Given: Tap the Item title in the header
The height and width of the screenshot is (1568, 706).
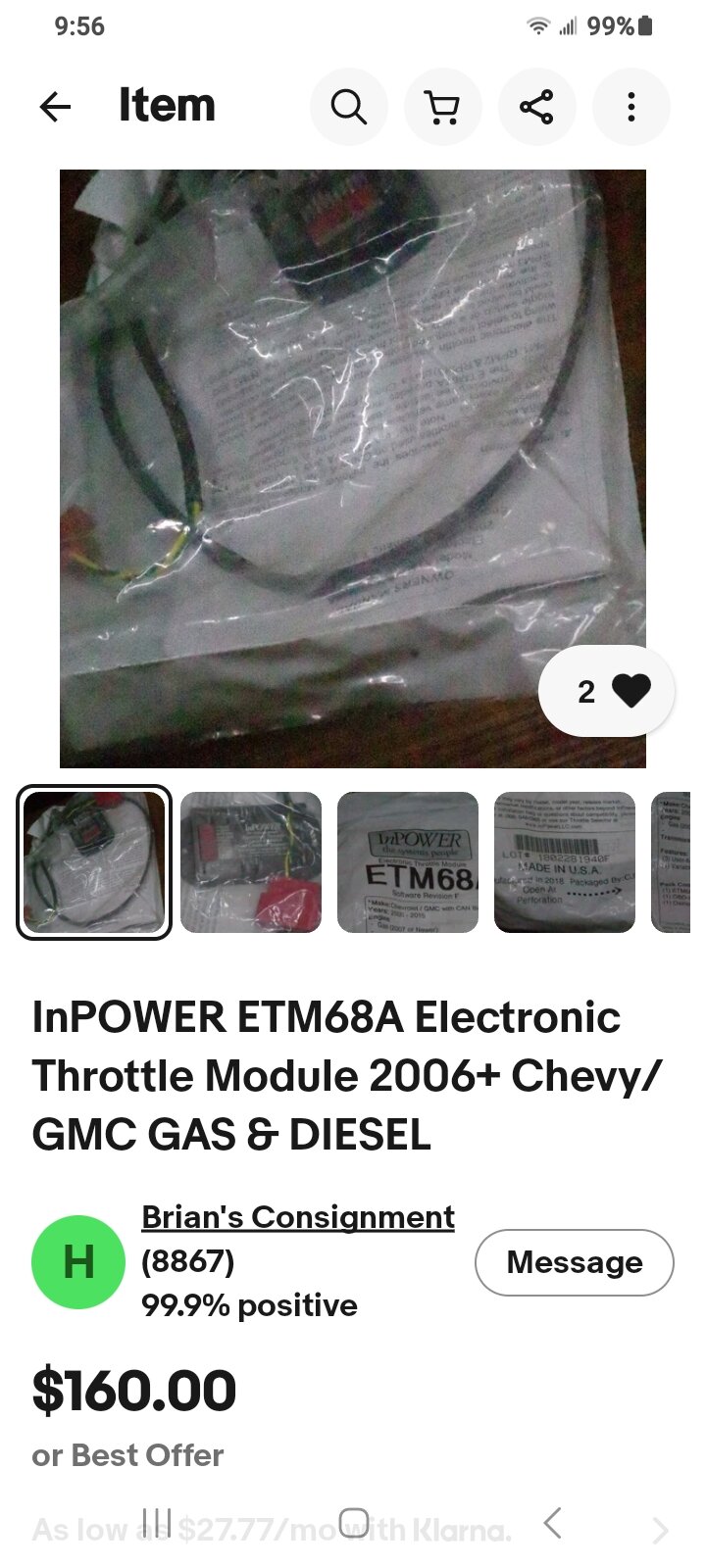Looking at the screenshot, I should [167, 107].
